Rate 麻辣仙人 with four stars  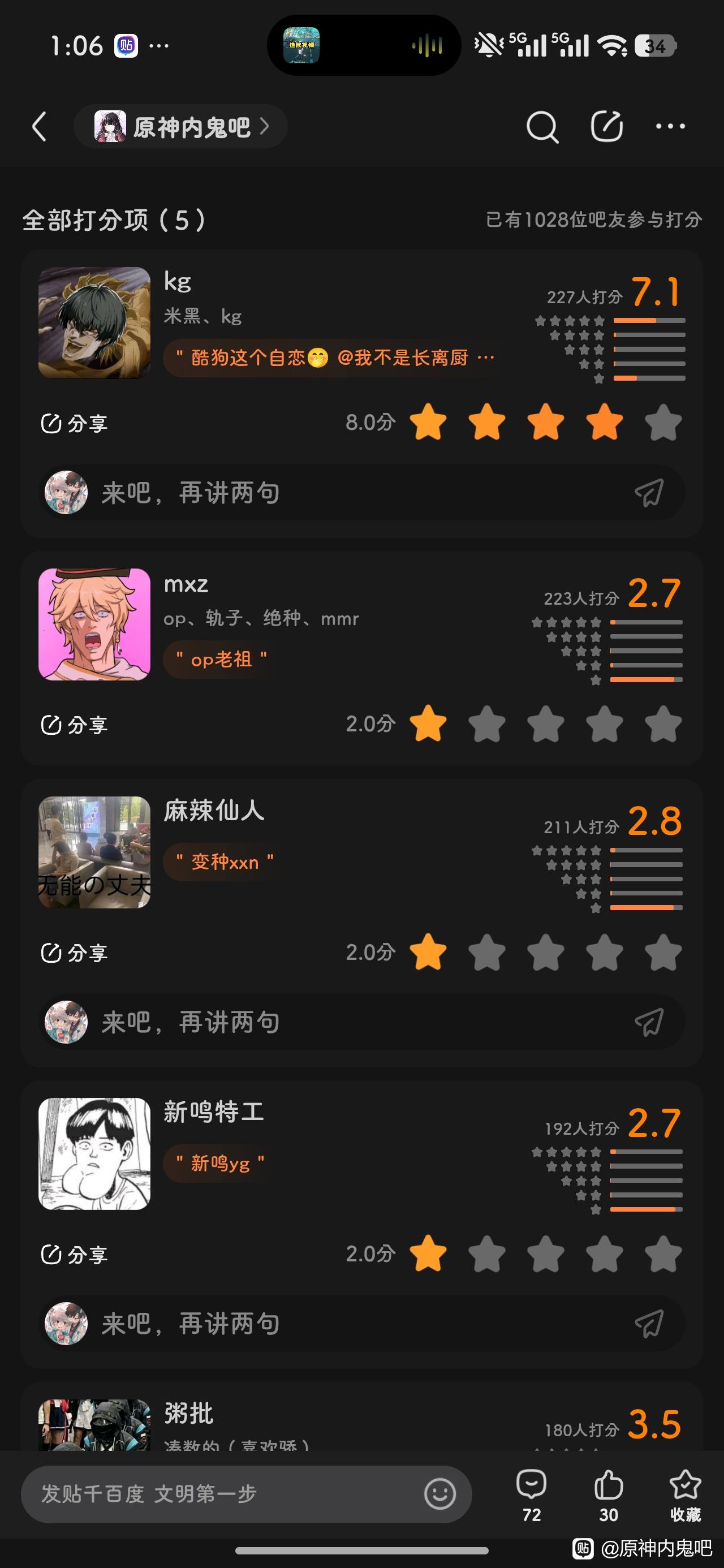[604, 952]
